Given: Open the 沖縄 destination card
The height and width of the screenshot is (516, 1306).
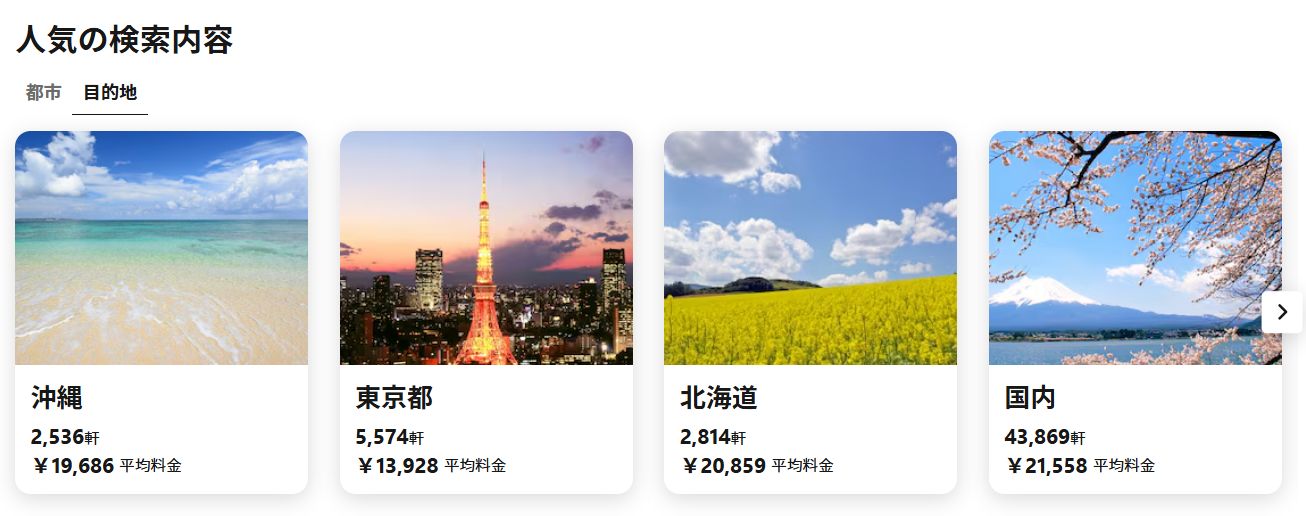Looking at the screenshot, I should click(161, 311).
